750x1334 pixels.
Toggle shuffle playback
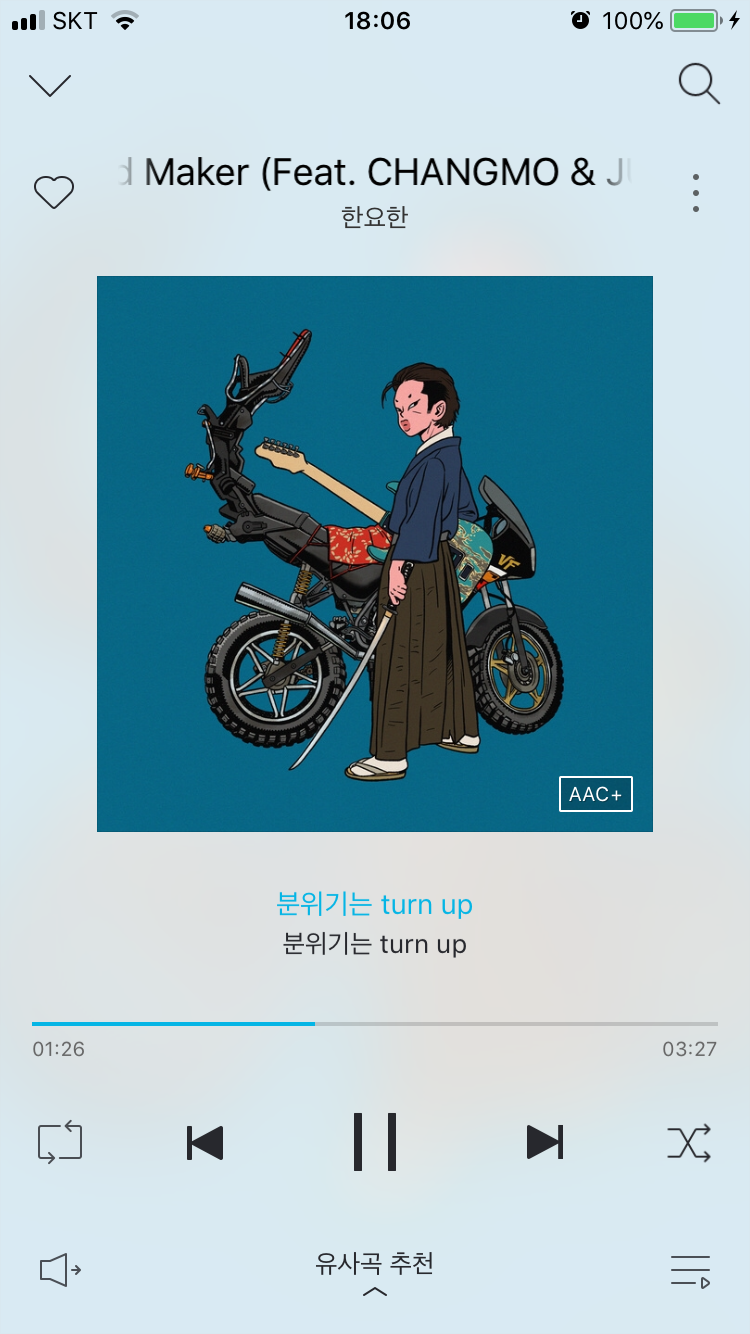pyautogui.click(x=690, y=1142)
